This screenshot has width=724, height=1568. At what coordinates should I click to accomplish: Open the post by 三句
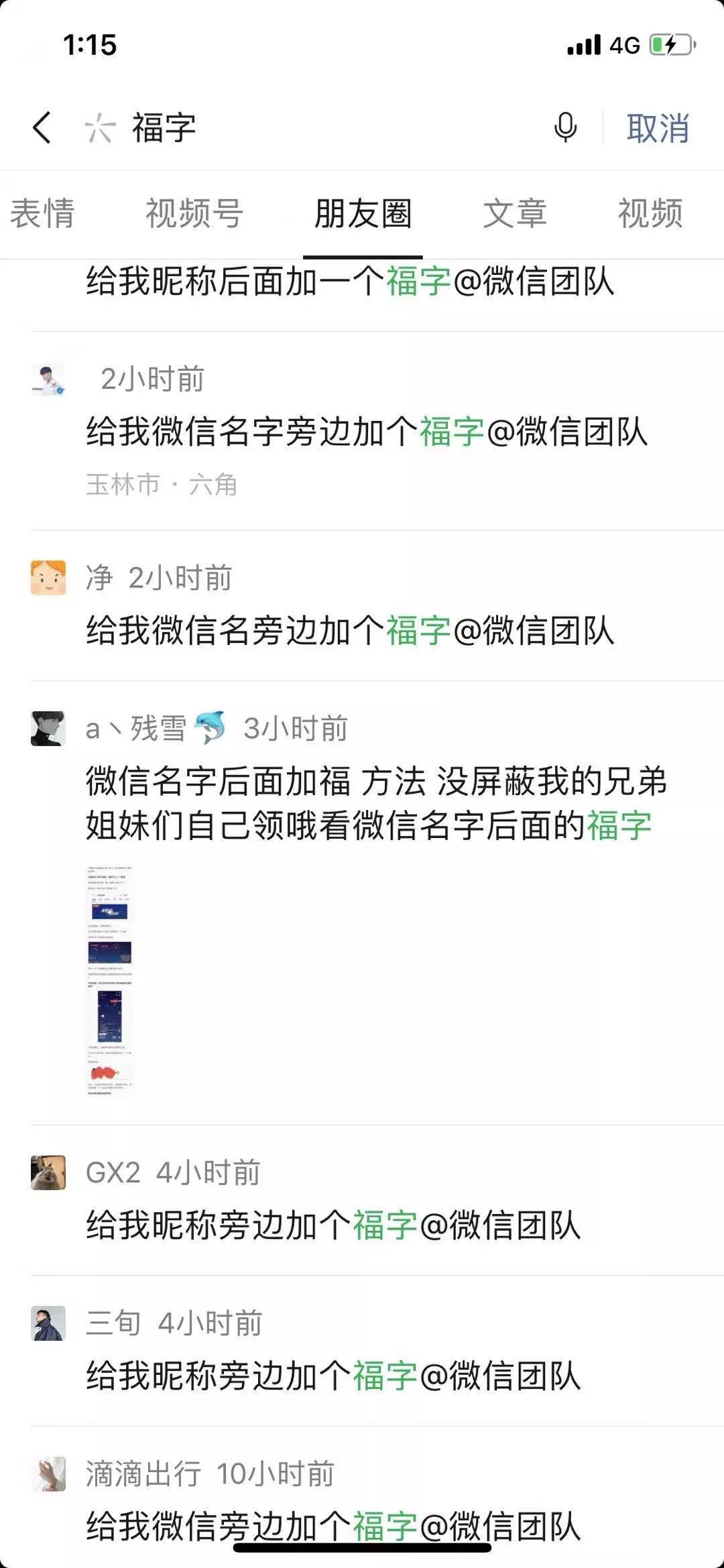point(333,1376)
